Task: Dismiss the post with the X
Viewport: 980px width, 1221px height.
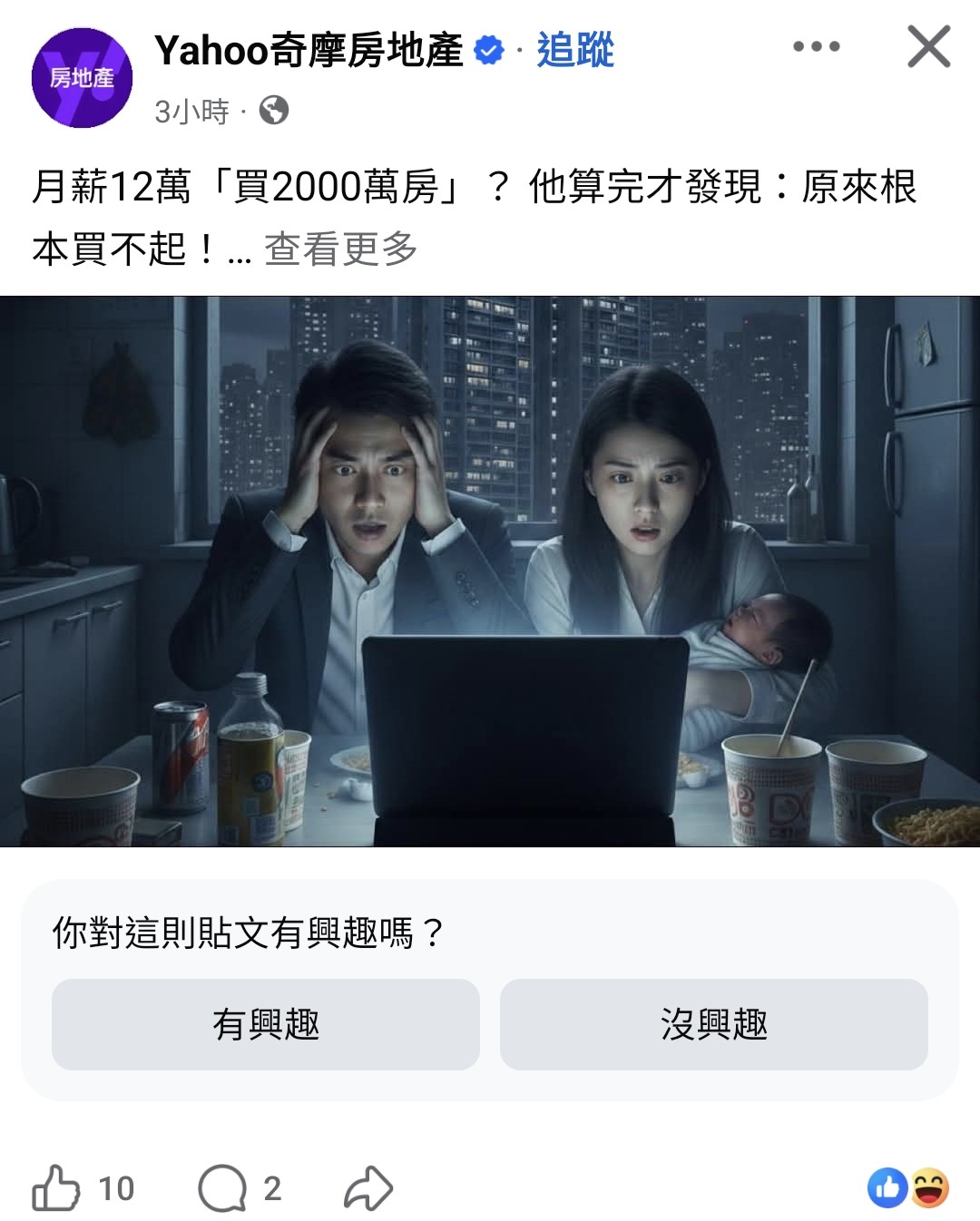Action: [928, 46]
